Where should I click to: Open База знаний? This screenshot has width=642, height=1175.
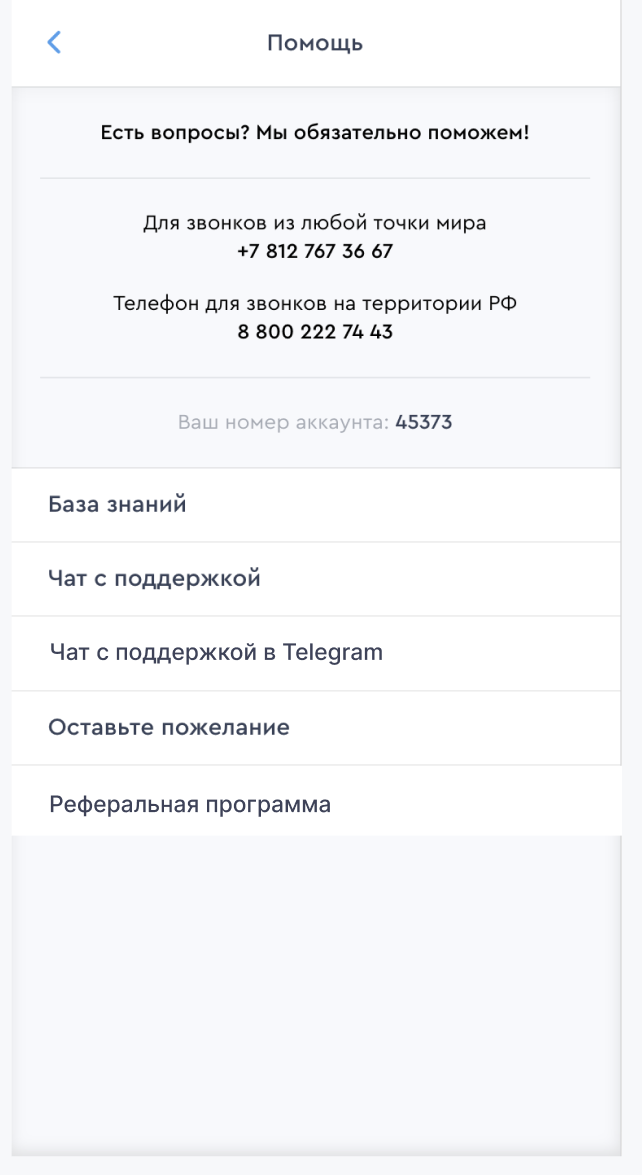(315, 505)
